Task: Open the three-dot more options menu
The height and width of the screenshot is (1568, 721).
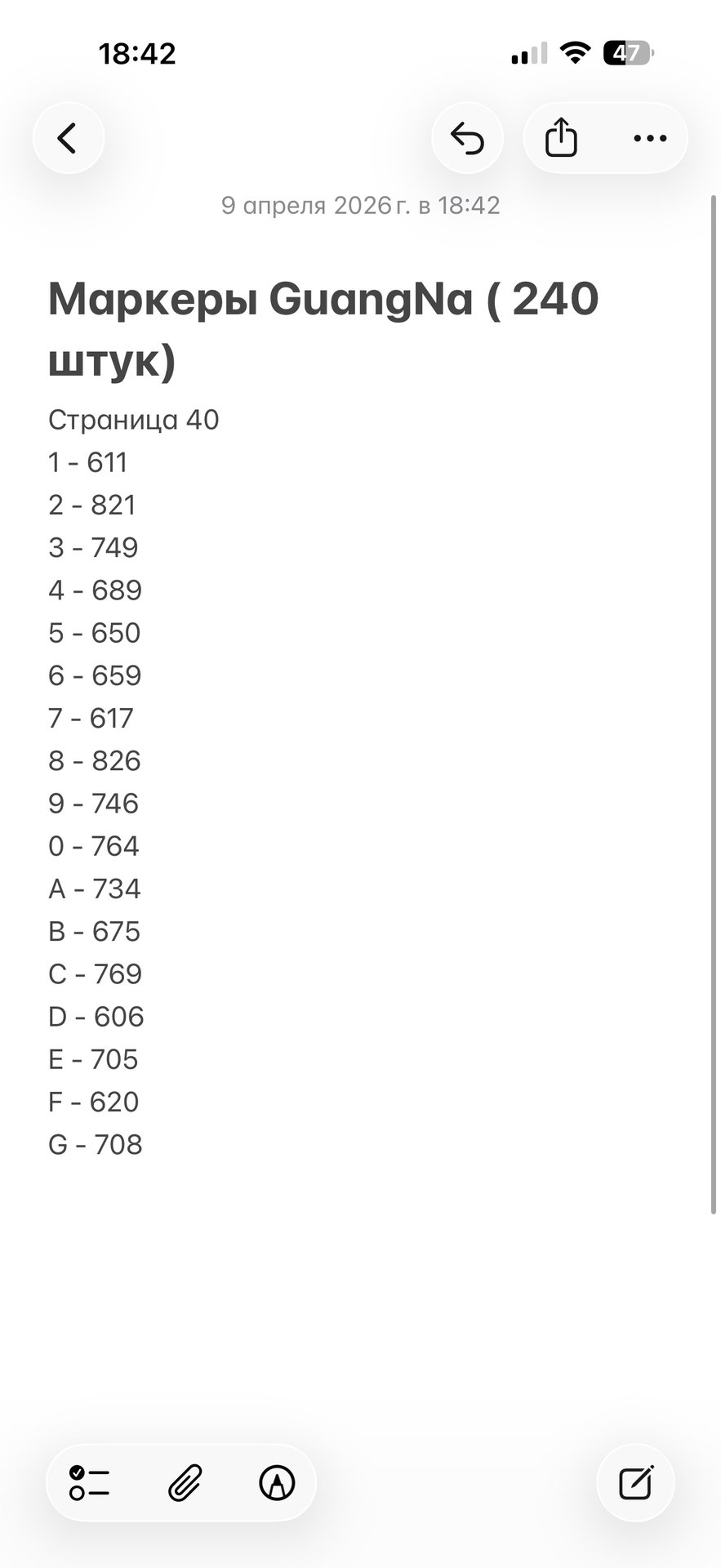Action: point(650,138)
